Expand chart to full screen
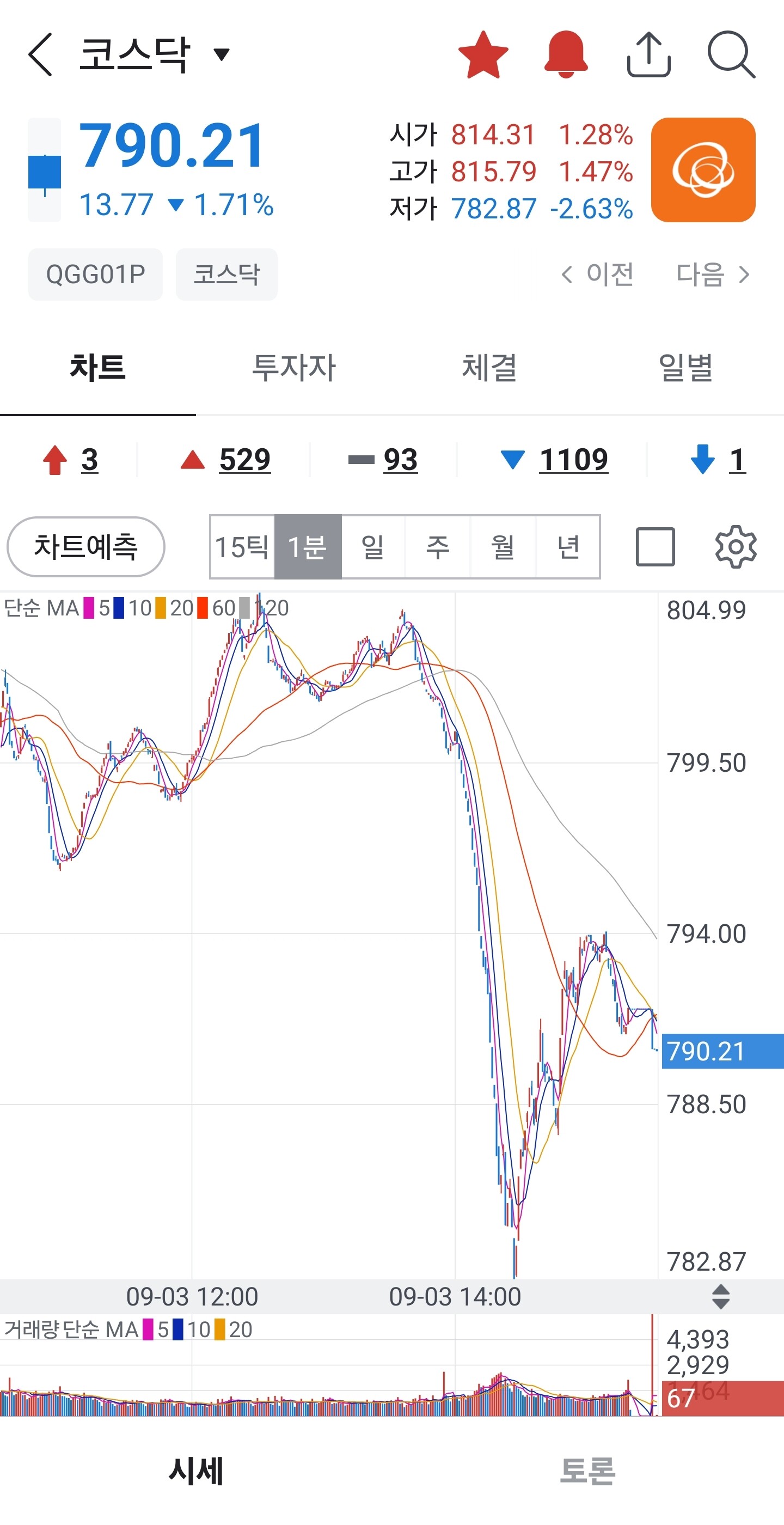The height and width of the screenshot is (1525, 784). [655, 547]
